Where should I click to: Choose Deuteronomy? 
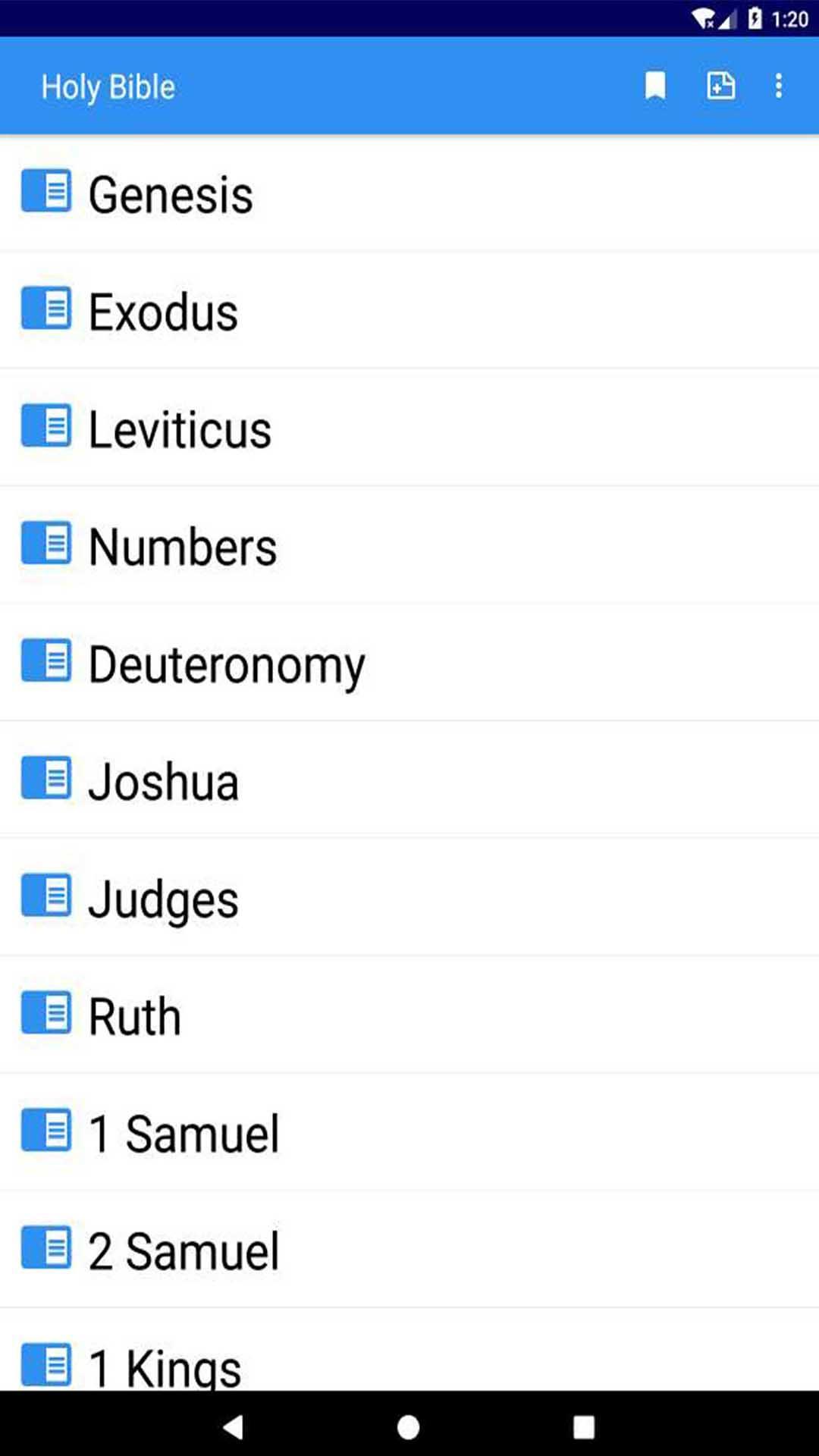pyautogui.click(x=409, y=664)
